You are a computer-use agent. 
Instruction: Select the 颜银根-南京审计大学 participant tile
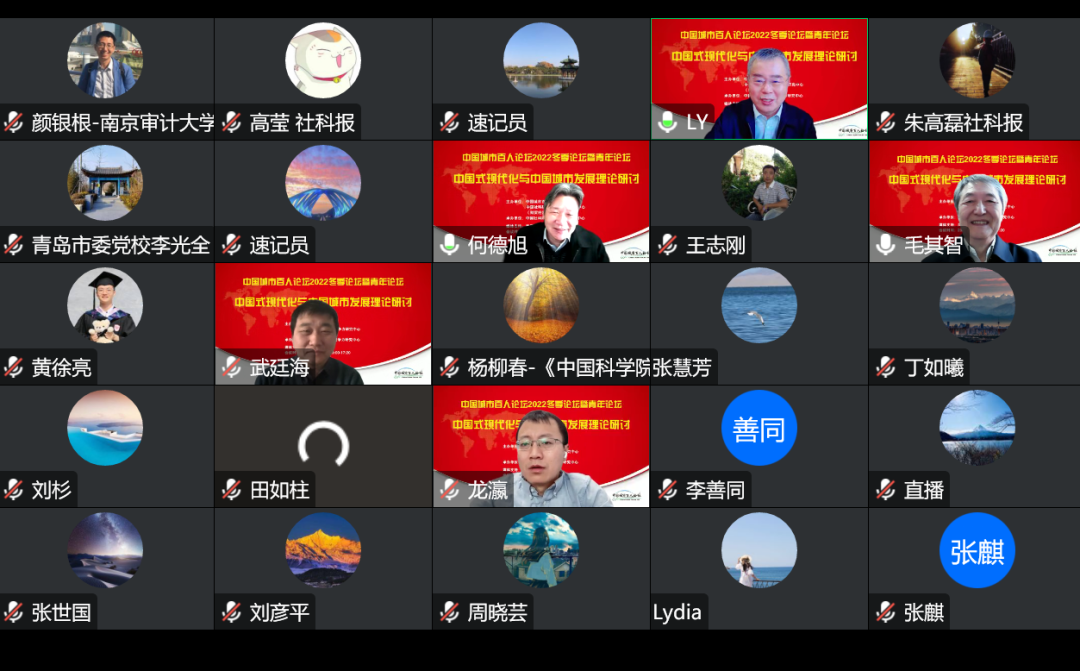[106, 78]
